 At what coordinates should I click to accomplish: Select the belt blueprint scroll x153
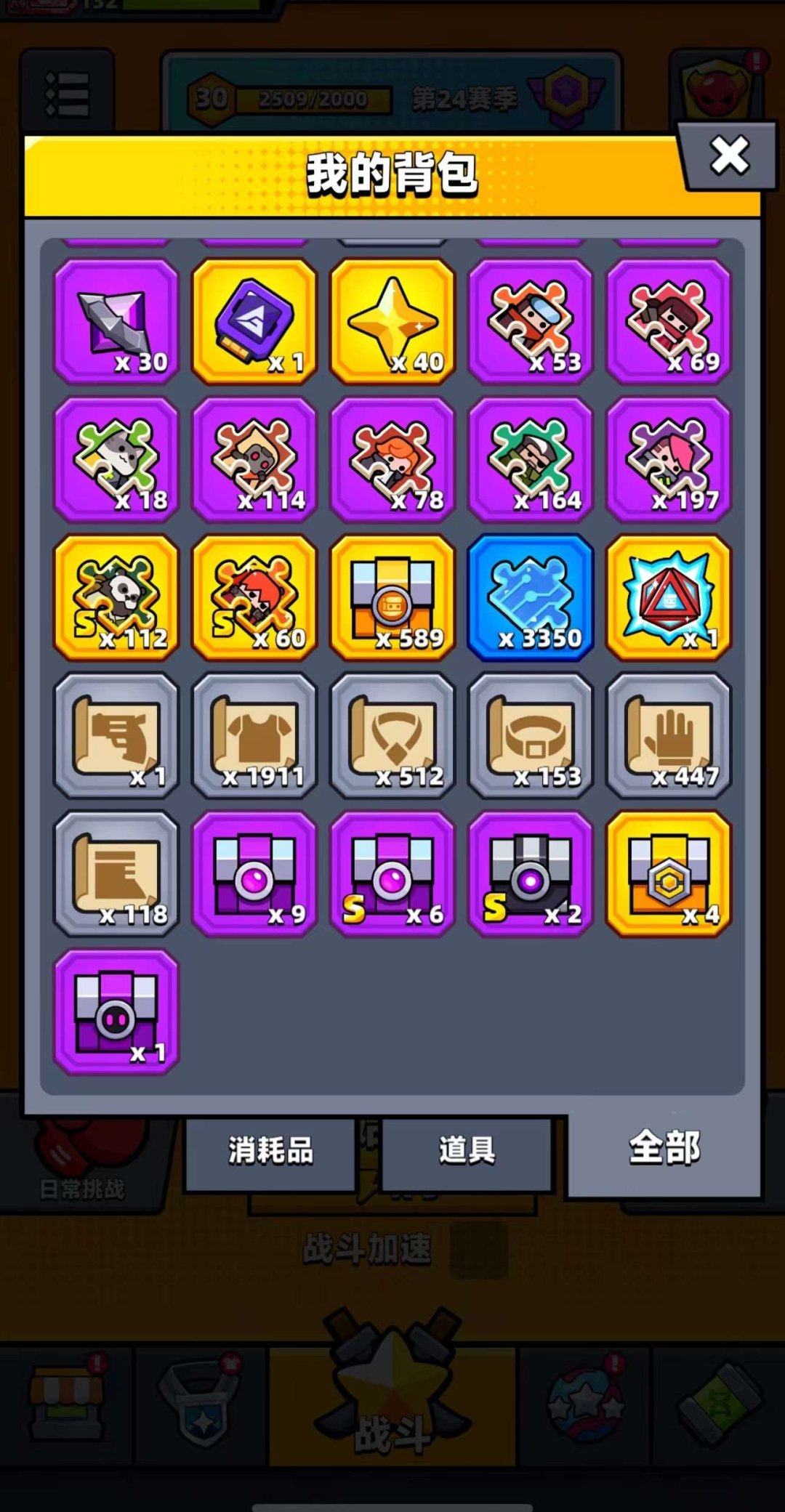click(531, 735)
